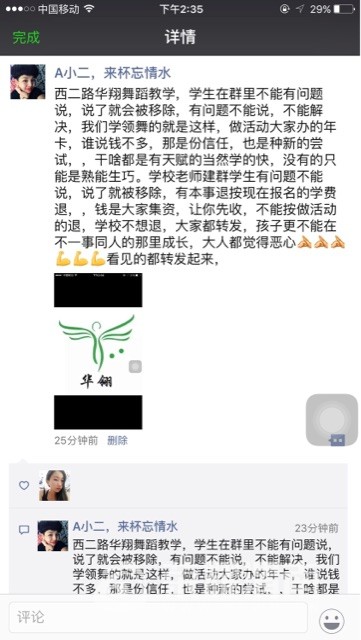View the first black attached image
Viewport: 361px width, 640px height.
tap(98, 290)
